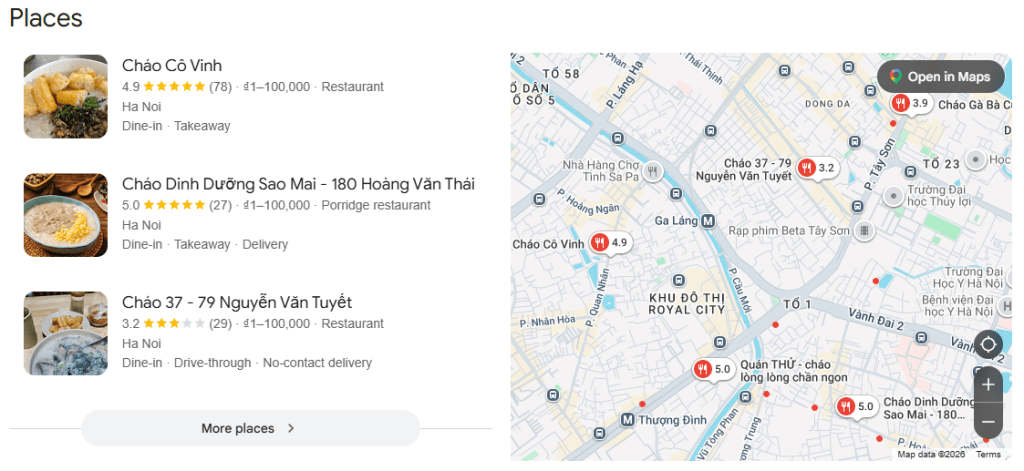Open the map in Maps
The height and width of the screenshot is (471, 1024).
click(x=940, y=77)
